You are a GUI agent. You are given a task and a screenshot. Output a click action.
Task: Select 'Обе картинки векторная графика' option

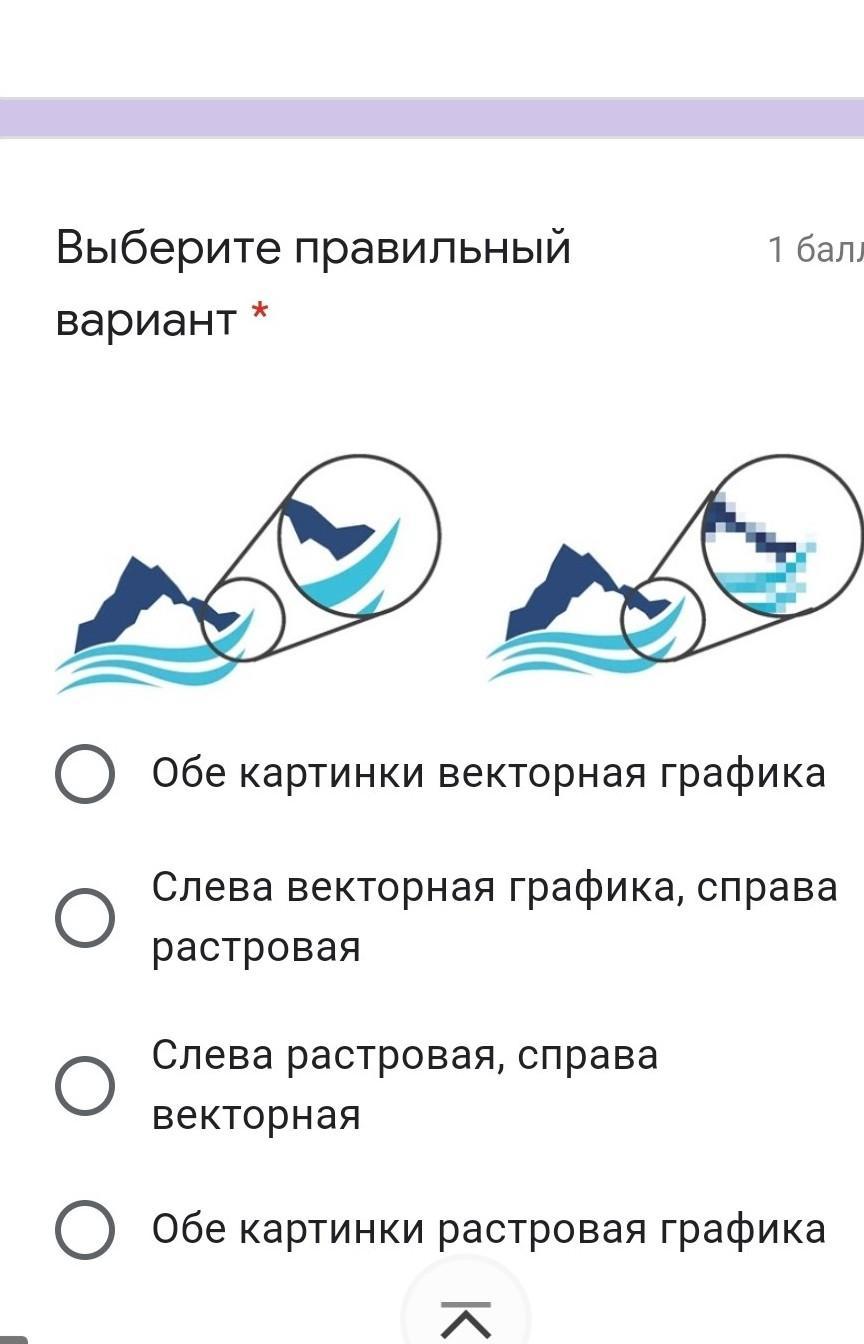coord(84,774)
